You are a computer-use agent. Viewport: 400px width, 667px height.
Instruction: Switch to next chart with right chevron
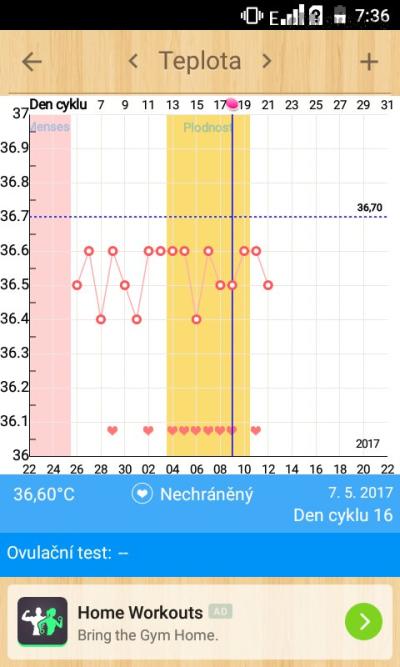click(x=267, y=61)
